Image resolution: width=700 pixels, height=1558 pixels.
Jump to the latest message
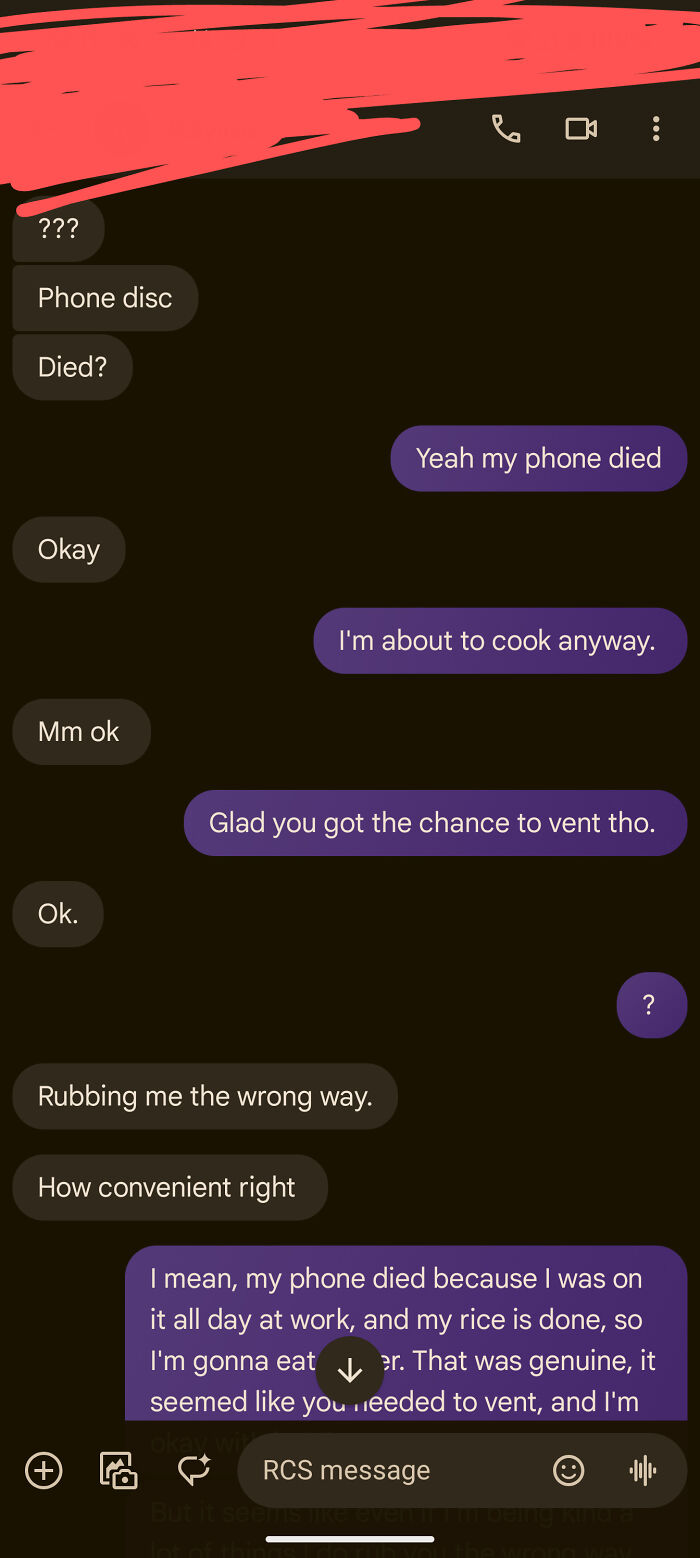(x=350, y=1370)
